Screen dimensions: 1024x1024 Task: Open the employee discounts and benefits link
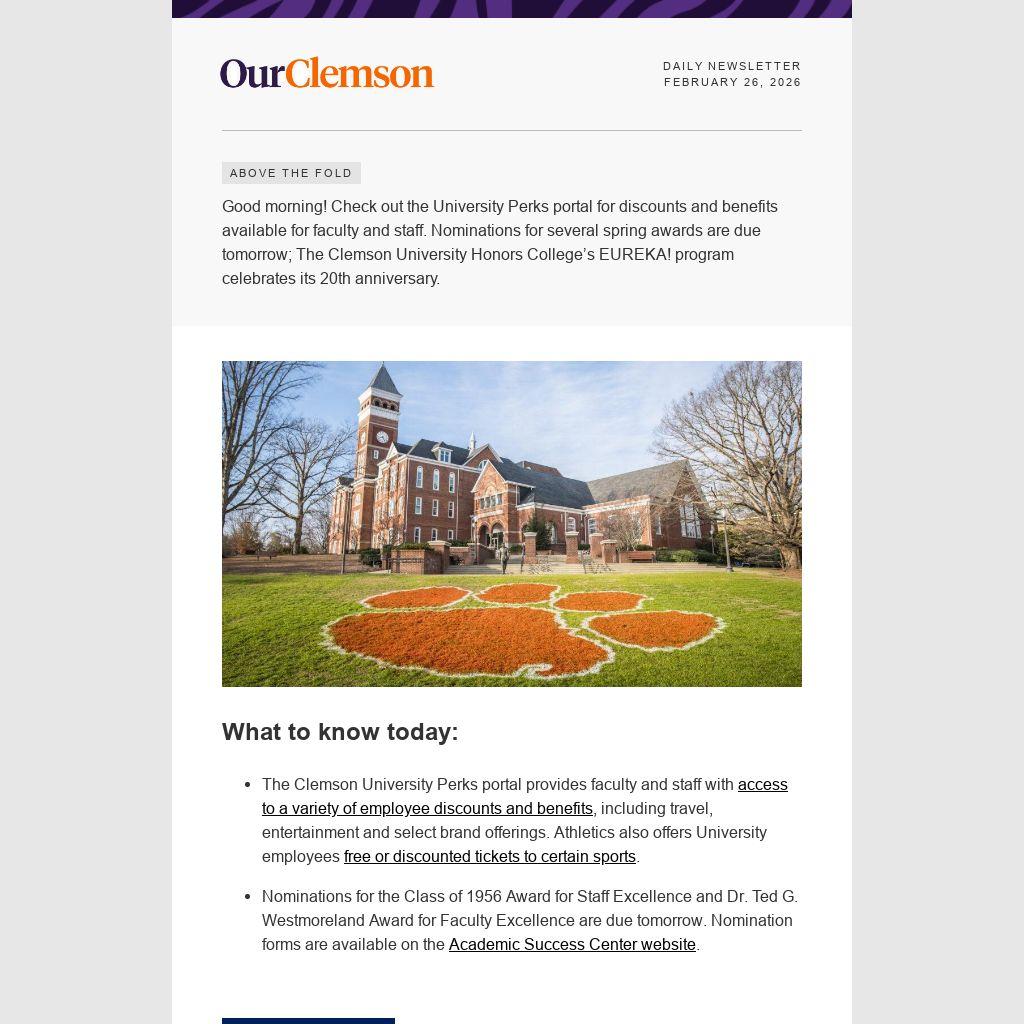427,808
